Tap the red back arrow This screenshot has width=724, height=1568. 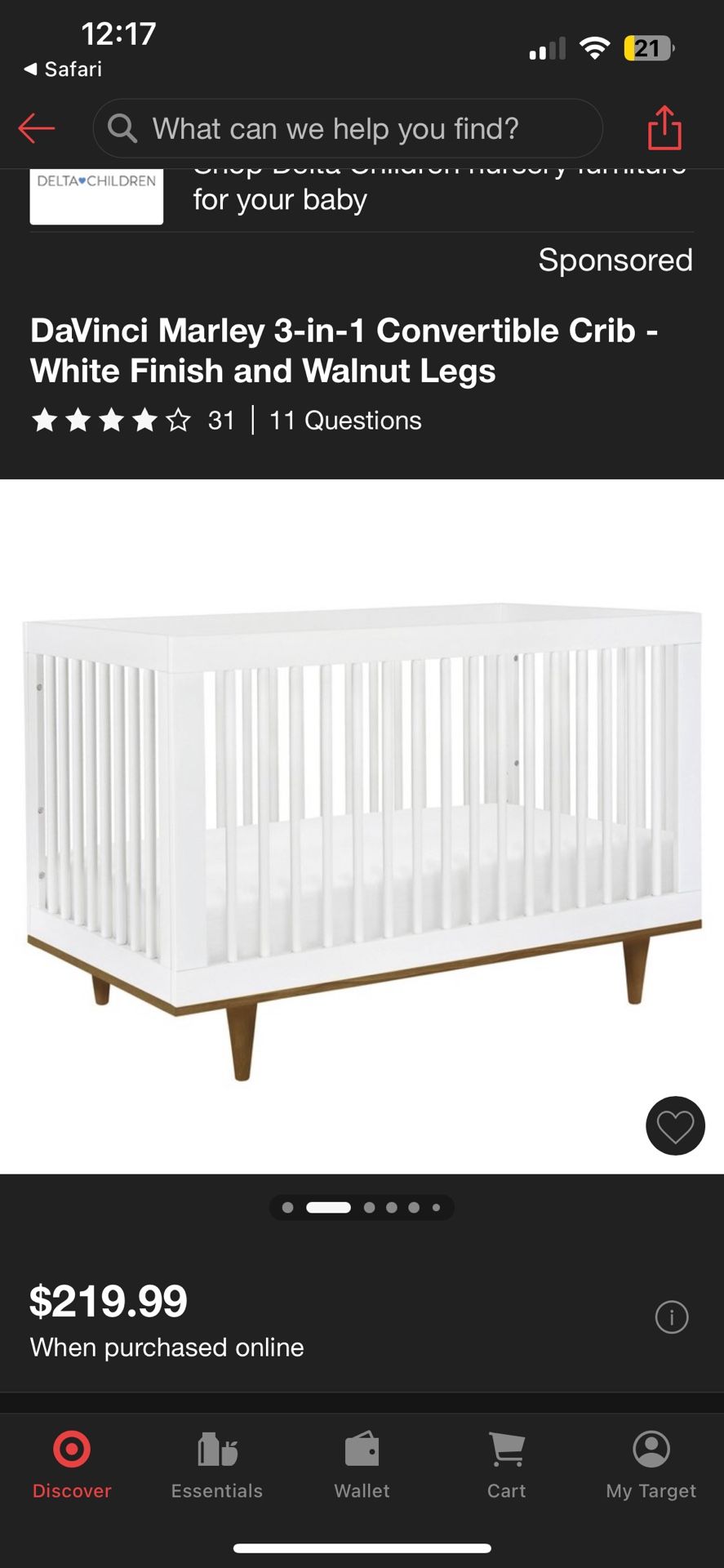[36, 128]
